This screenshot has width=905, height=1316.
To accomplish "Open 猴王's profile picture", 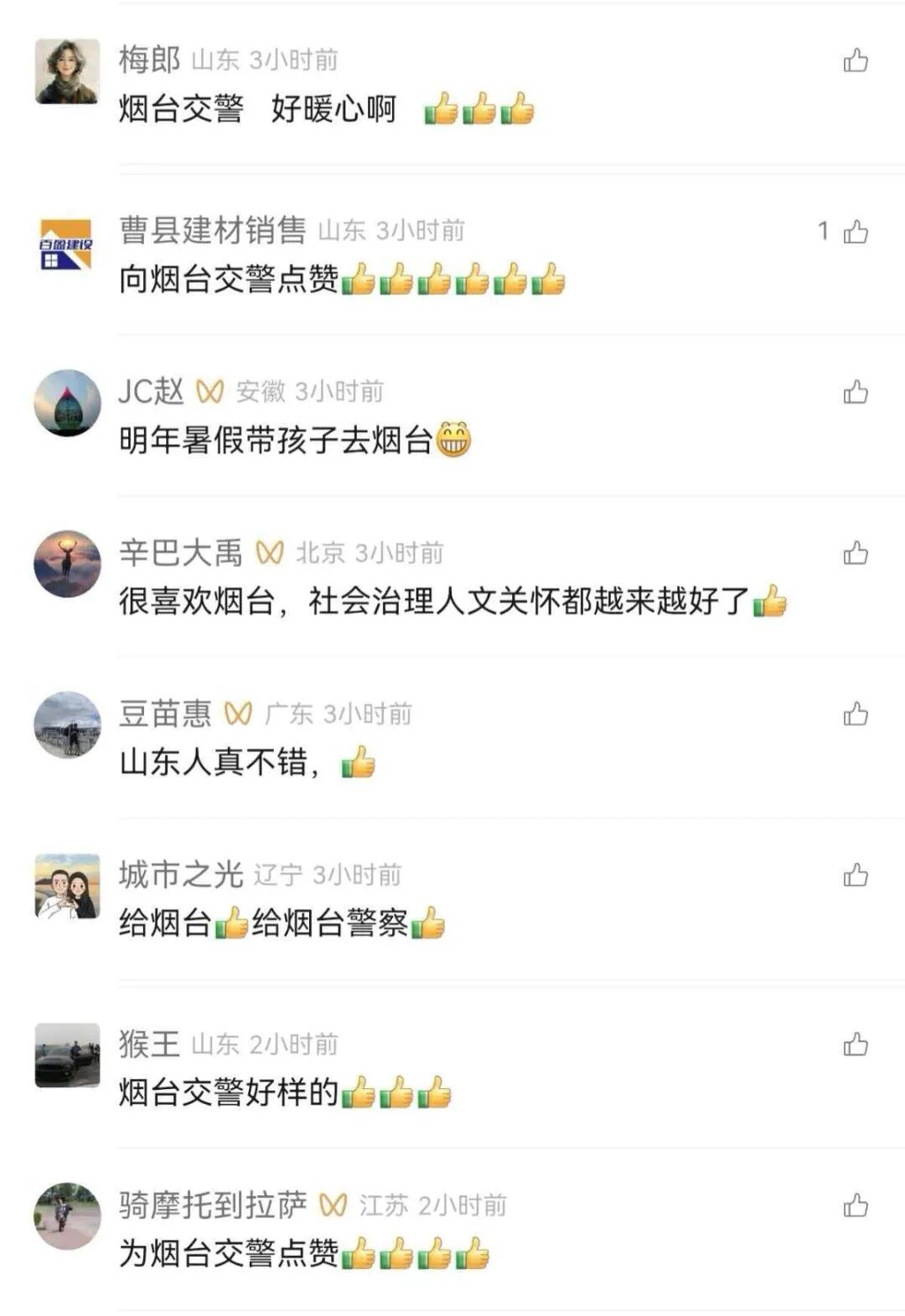I will (x=67, y=1055).
